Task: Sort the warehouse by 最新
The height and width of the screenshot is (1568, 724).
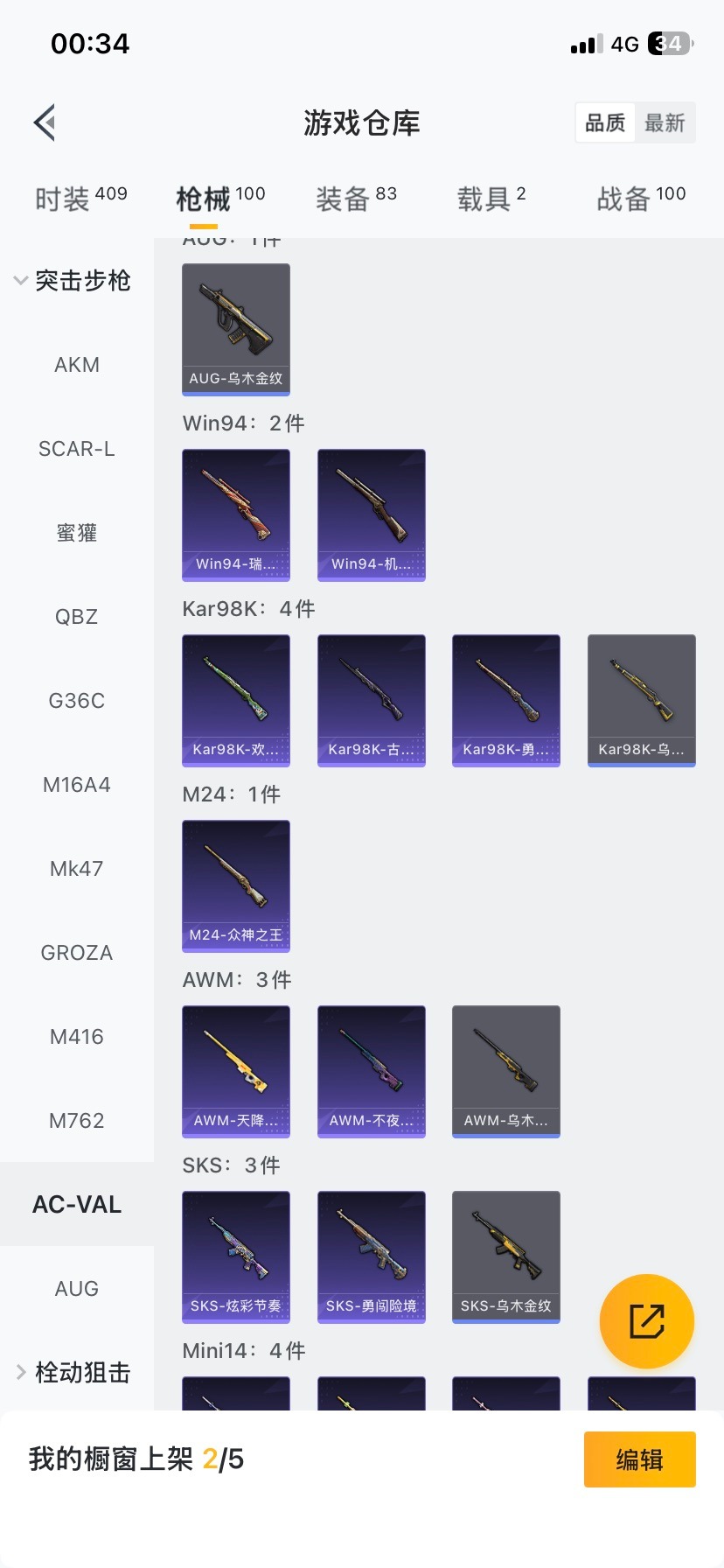Action: click(665, 122)
